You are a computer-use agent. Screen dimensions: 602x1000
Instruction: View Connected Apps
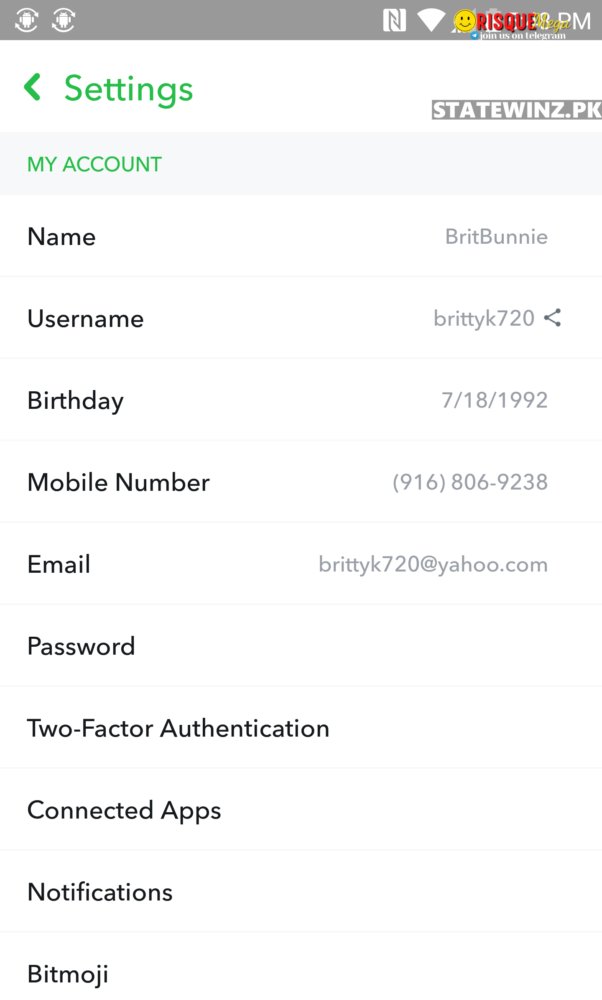click(301, 810)
